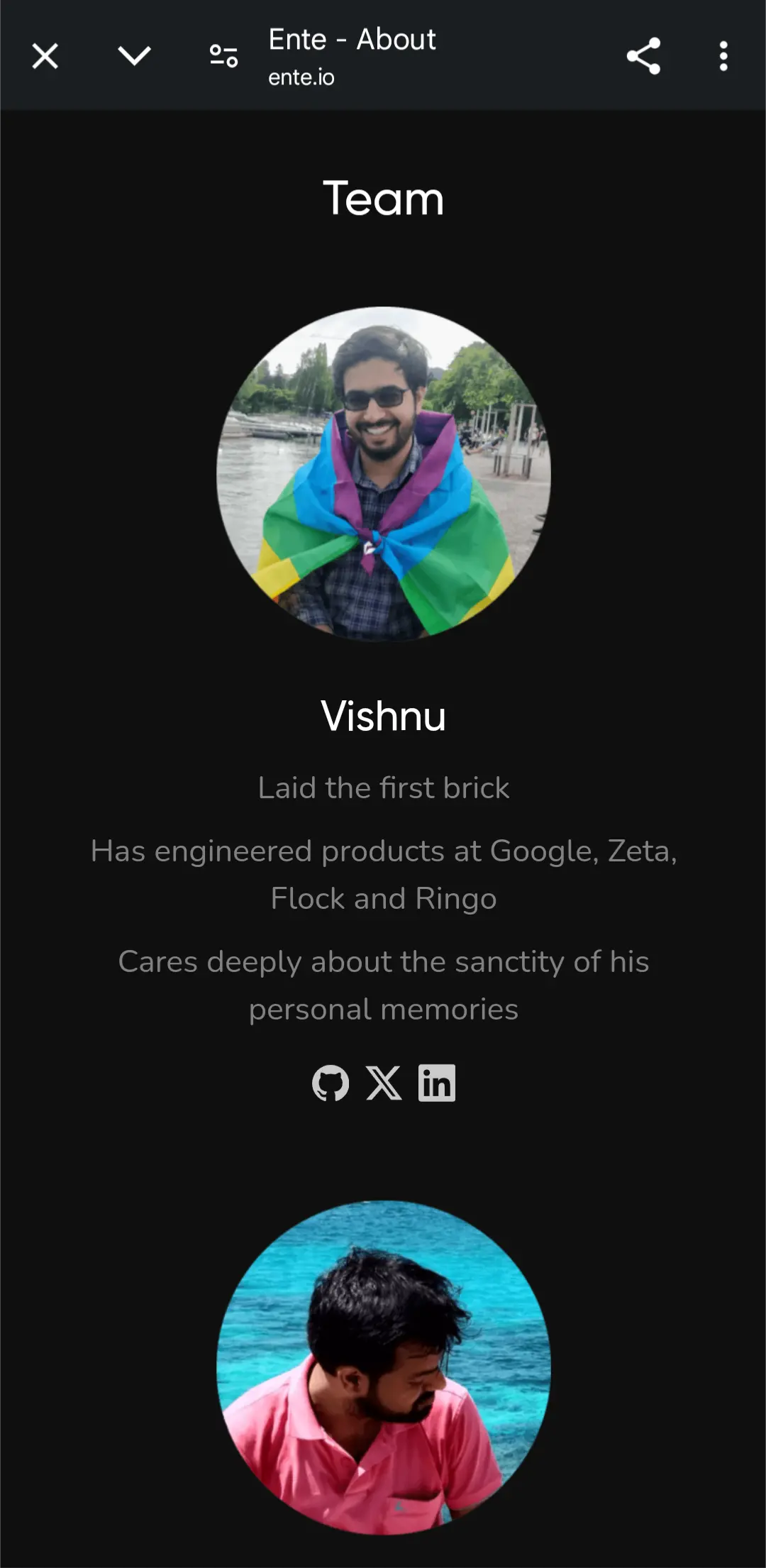Share the Ente About page
Image resolution: width=766 pixels, height=1568 pixels.
tap(643, 56)
